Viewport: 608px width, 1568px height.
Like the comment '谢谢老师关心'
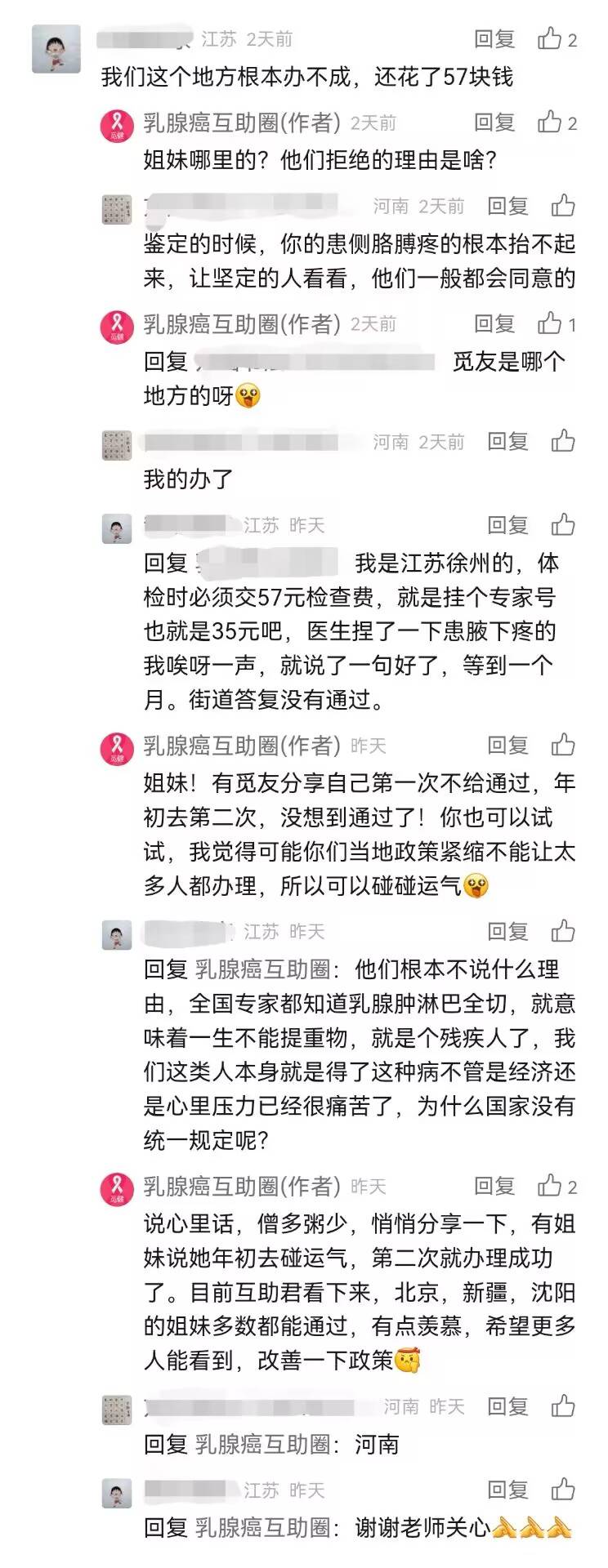pyautogui.click(x=563, y=1489)
